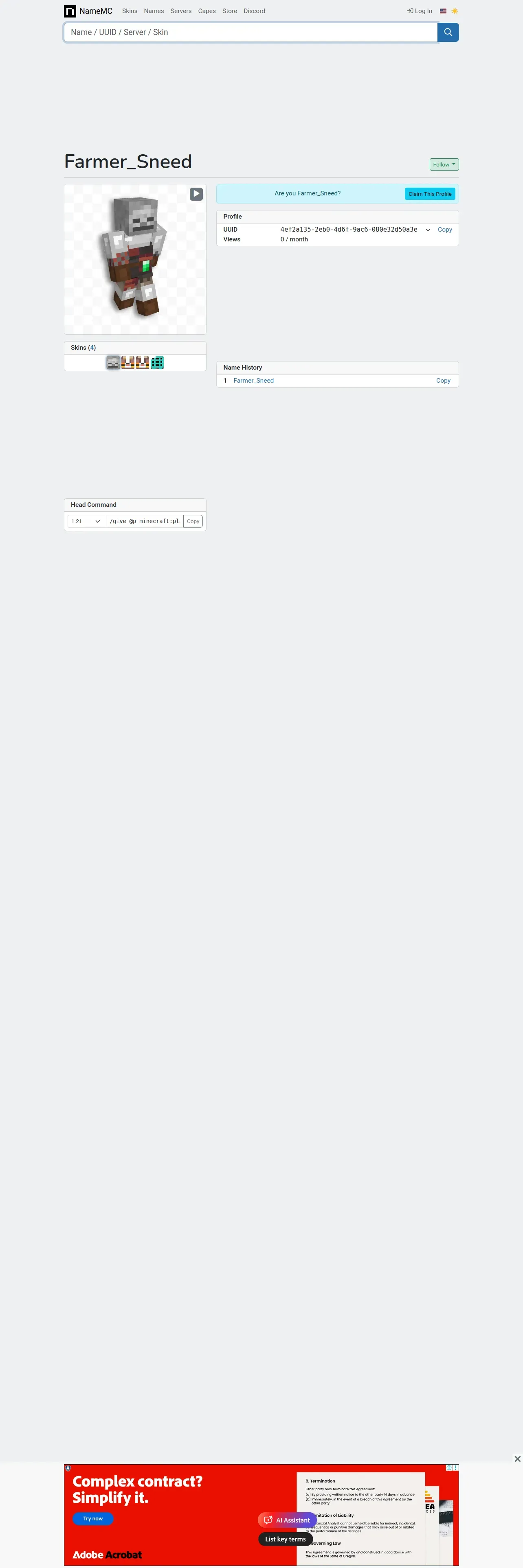Viewport: 523px width, 1568px height.
Task: Switch theme with the sun icon
Action: coord(454,11)
